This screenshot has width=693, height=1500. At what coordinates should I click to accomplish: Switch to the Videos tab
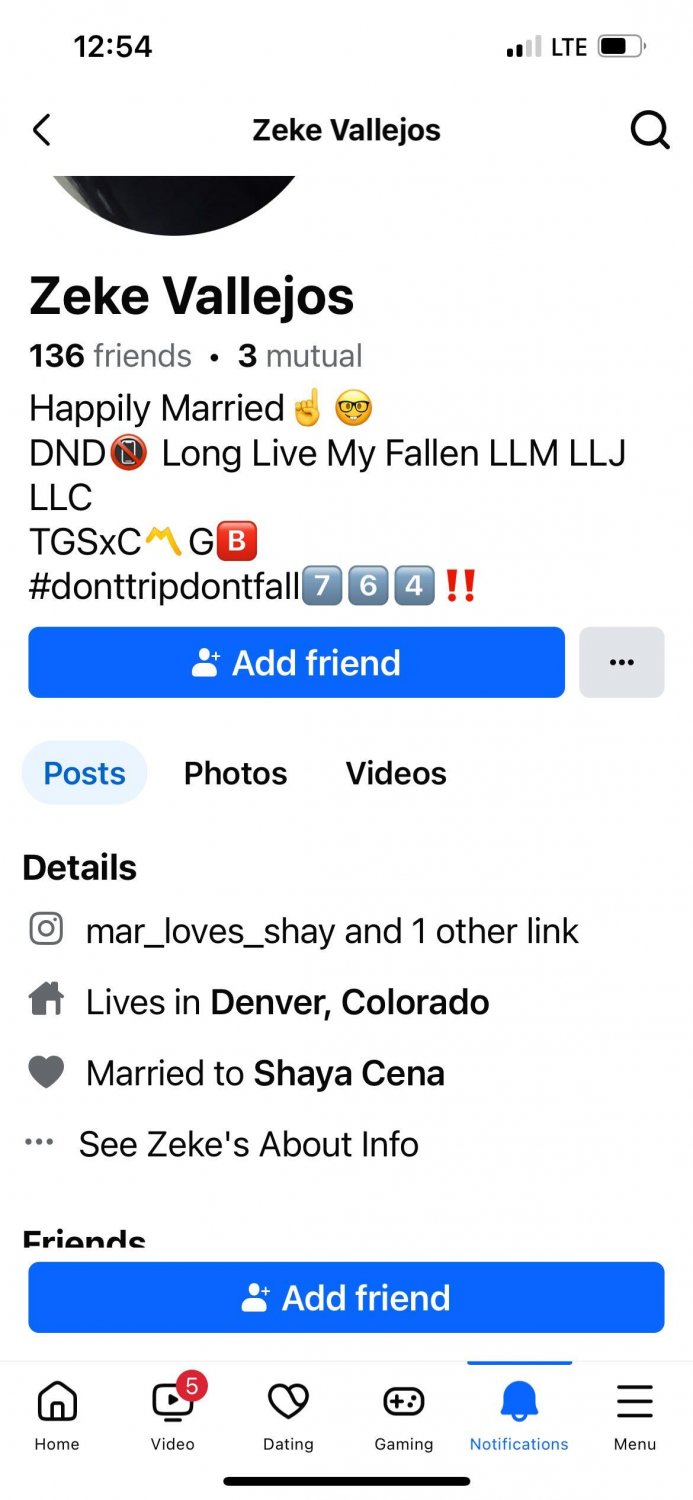tap(396, 773)
